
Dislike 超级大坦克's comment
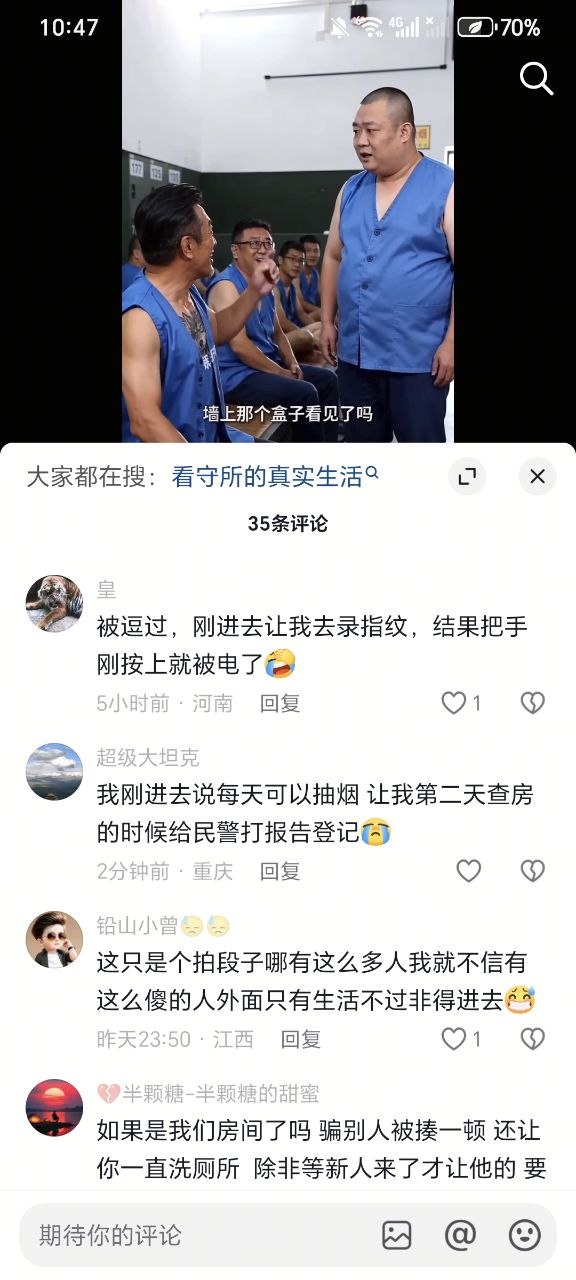(x=533, y=871)
